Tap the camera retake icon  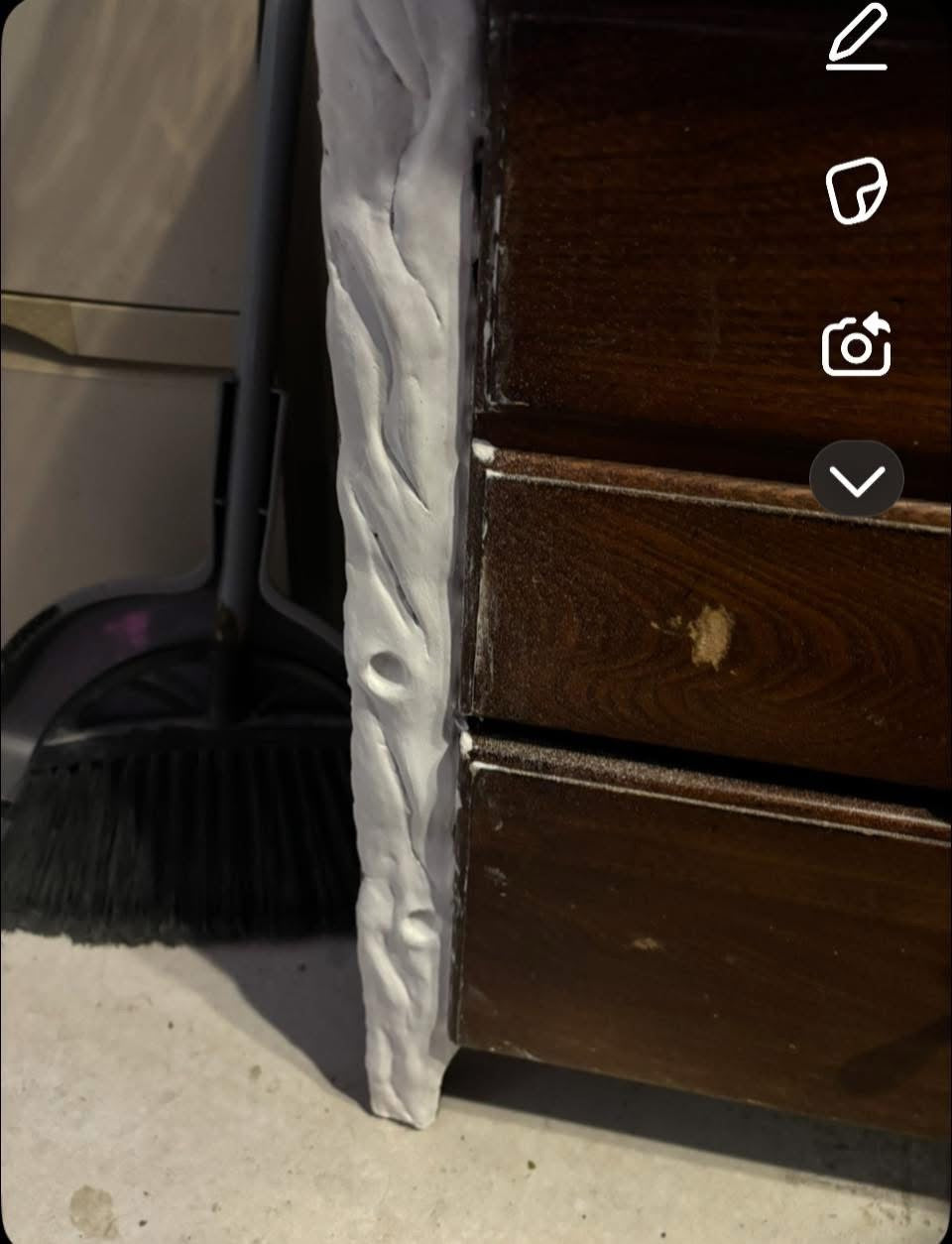[857, 345]
